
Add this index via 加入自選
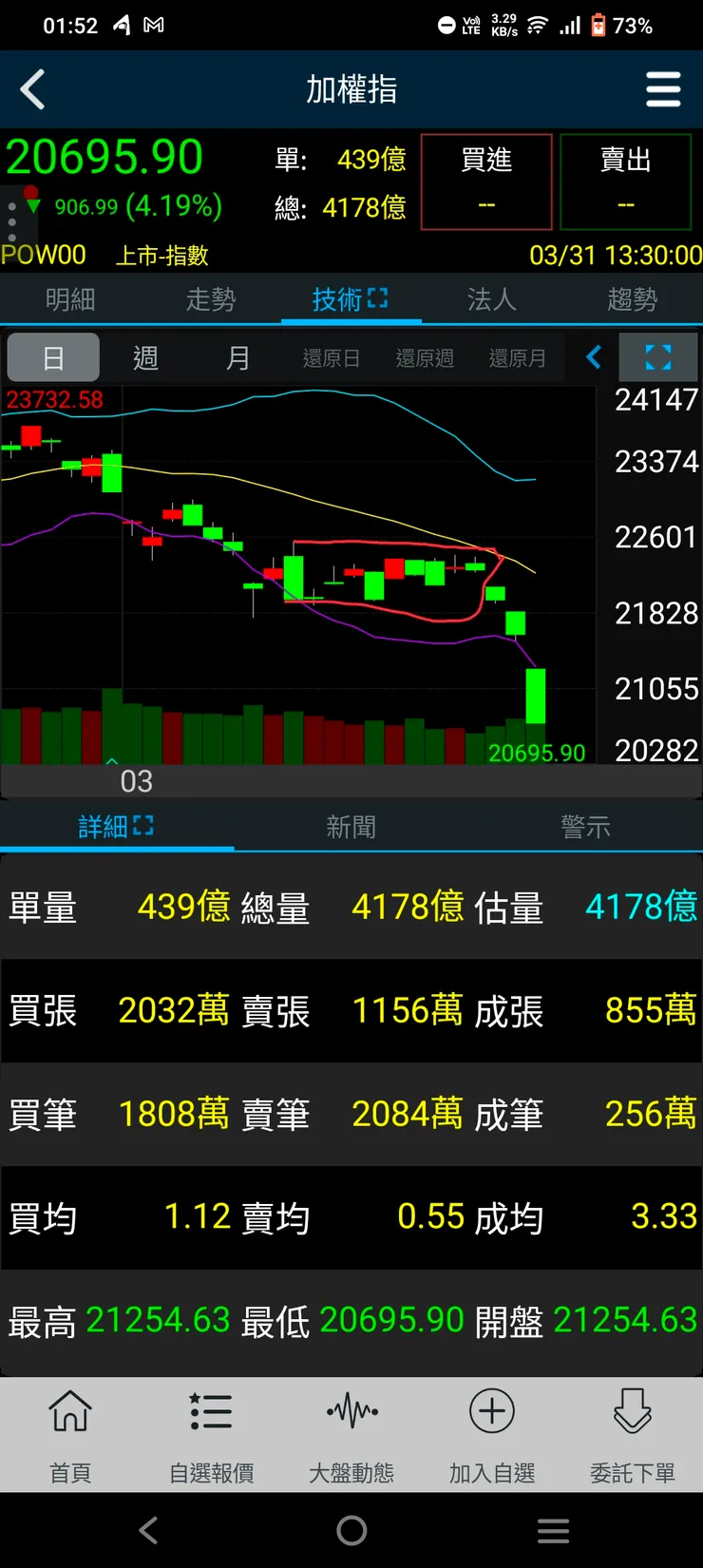pyautogui.click(x=492, y=1433)
